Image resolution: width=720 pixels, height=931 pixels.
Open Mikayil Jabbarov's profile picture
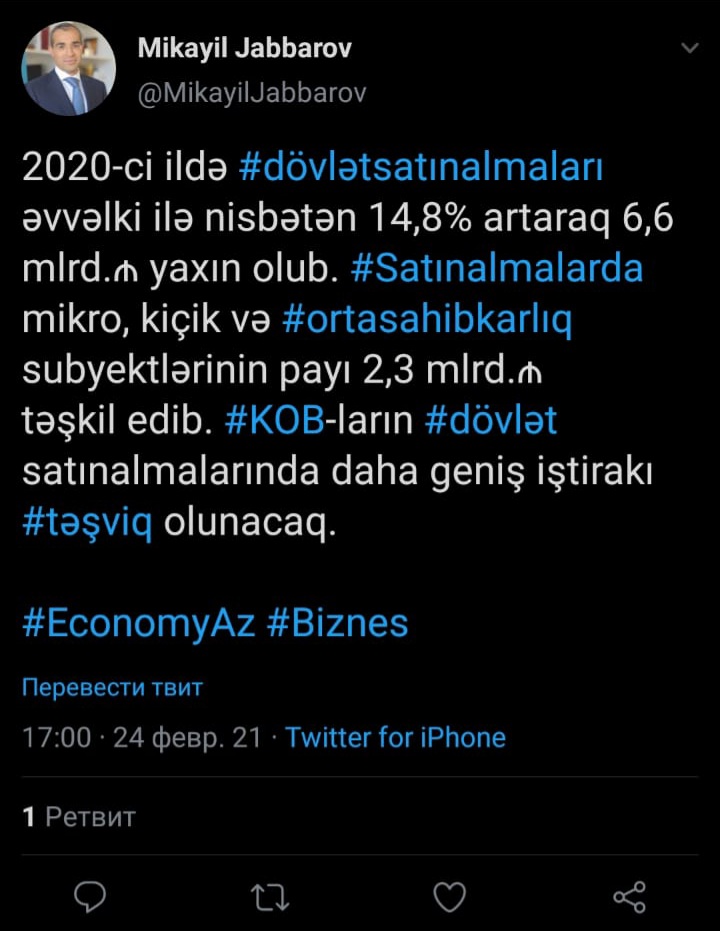click(69, 68)
